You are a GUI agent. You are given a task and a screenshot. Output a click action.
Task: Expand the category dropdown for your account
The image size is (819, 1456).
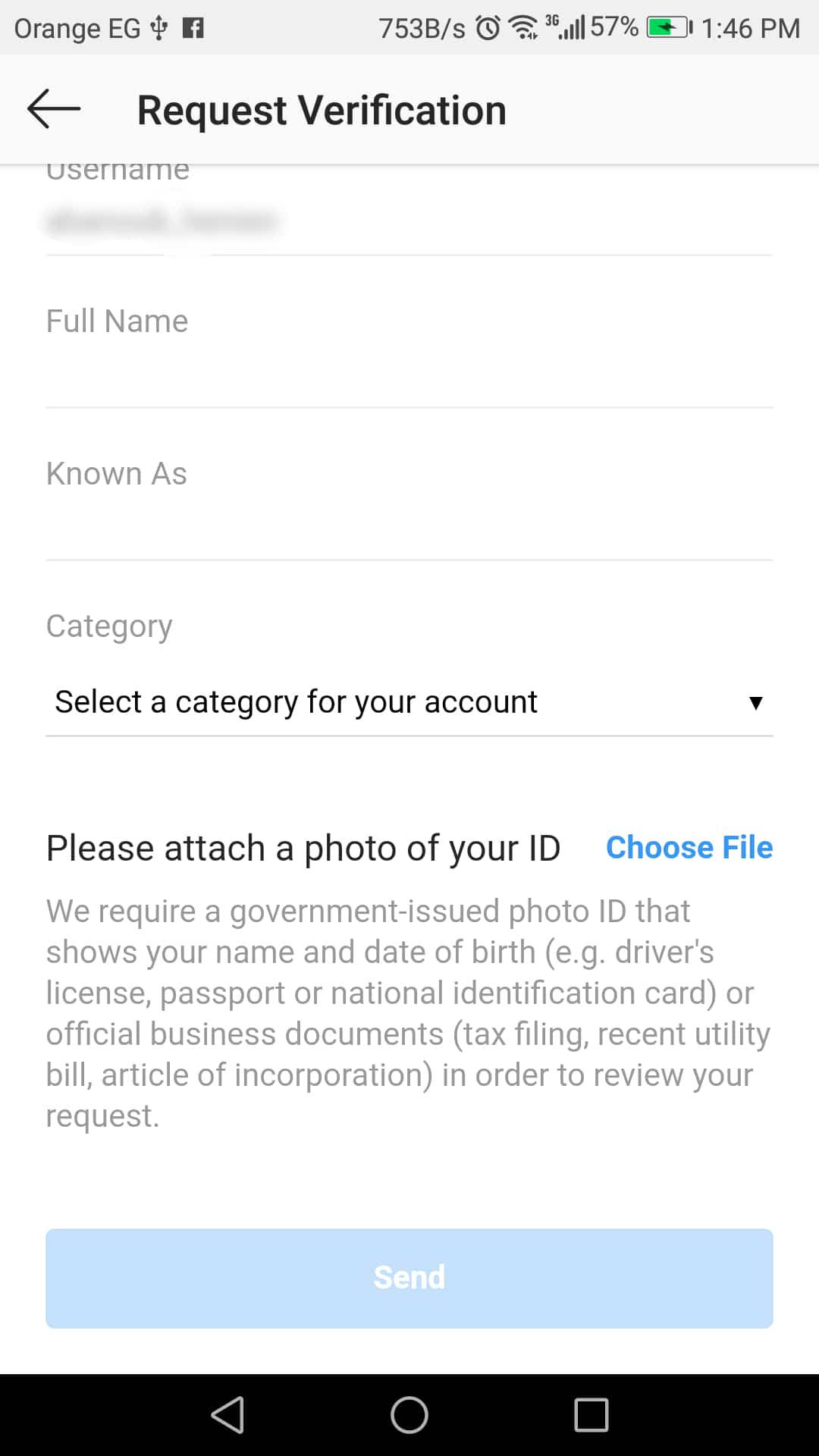pyautogui.click(x=409, y=702)
